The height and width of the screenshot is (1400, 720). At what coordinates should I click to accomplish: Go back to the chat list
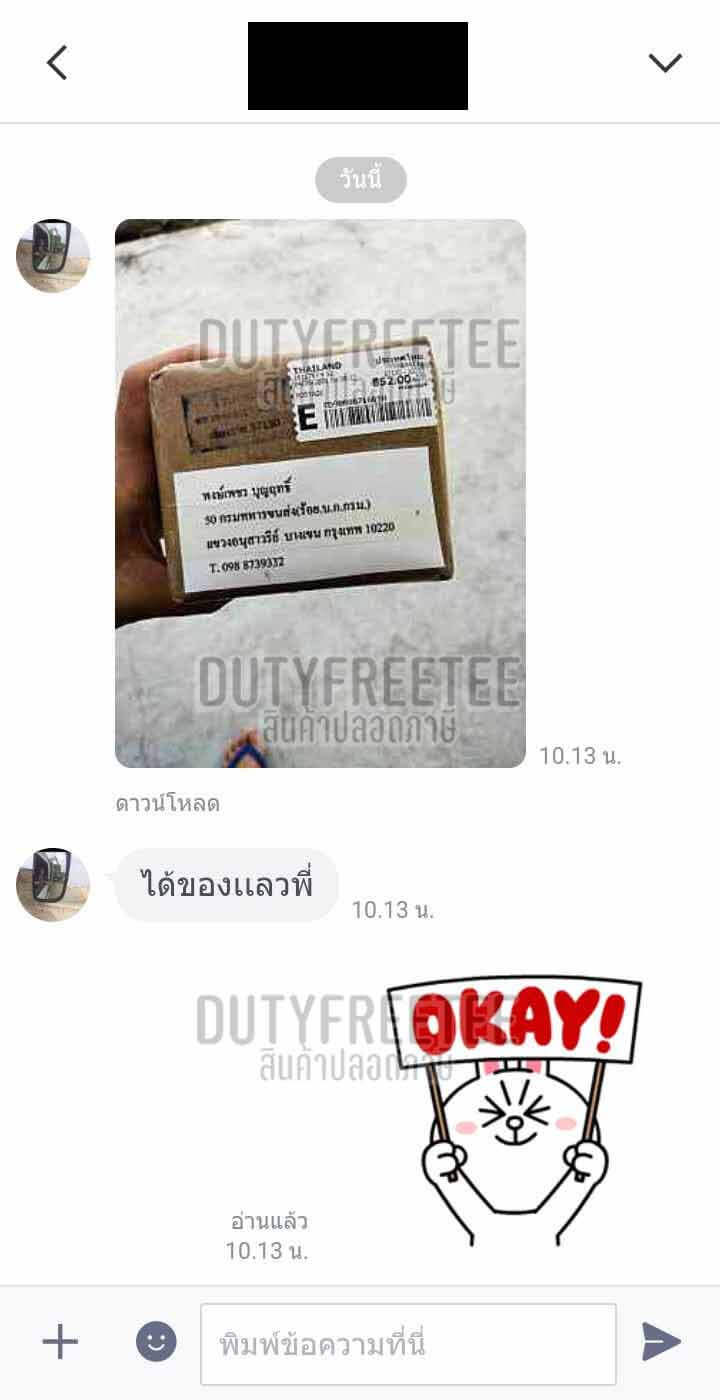57,63
